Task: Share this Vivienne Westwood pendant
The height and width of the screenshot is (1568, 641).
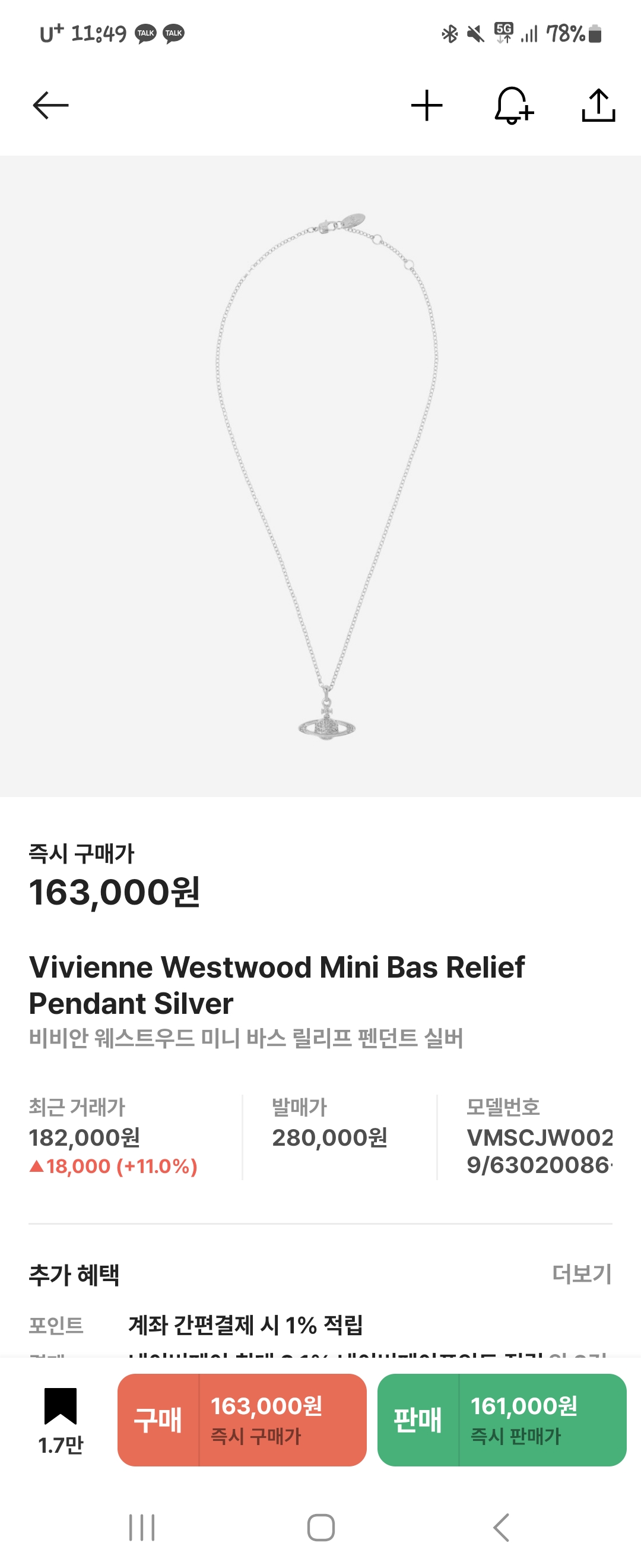Action: pyautogui.click(x=598, y=105)
